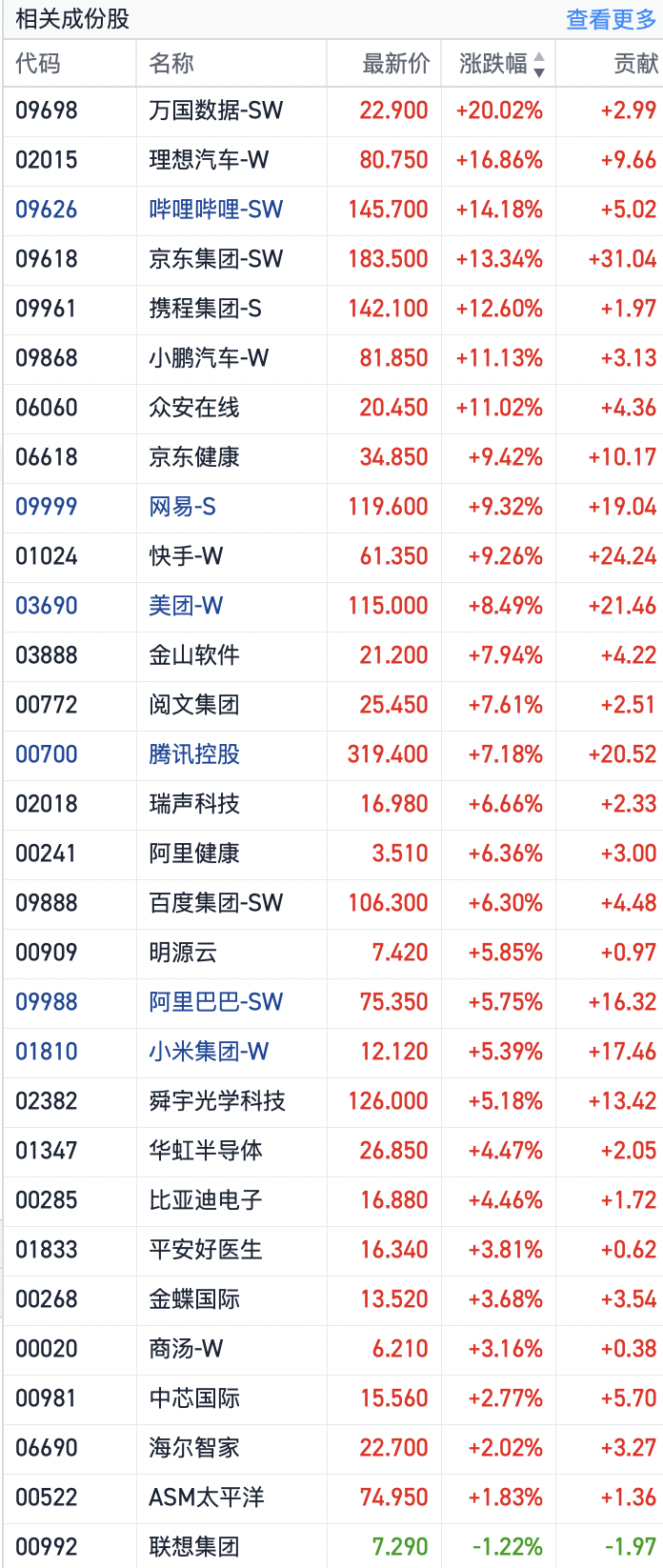This screenshot has width=663, height=1568.
Task: Open 阿里巴巴-SW stock details
Action: [215, 1002]
